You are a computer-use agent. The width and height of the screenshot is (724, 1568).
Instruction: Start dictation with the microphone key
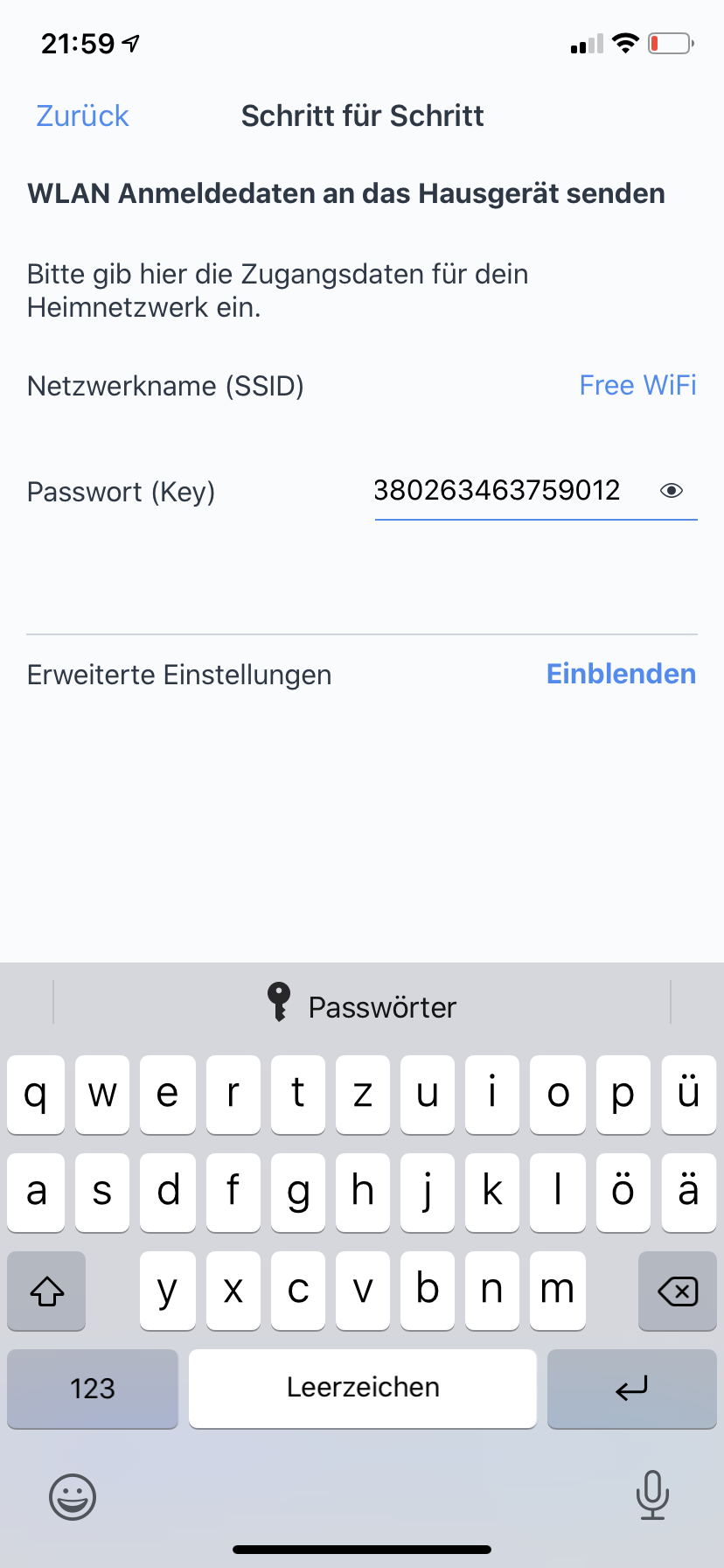click(652, 1494)
